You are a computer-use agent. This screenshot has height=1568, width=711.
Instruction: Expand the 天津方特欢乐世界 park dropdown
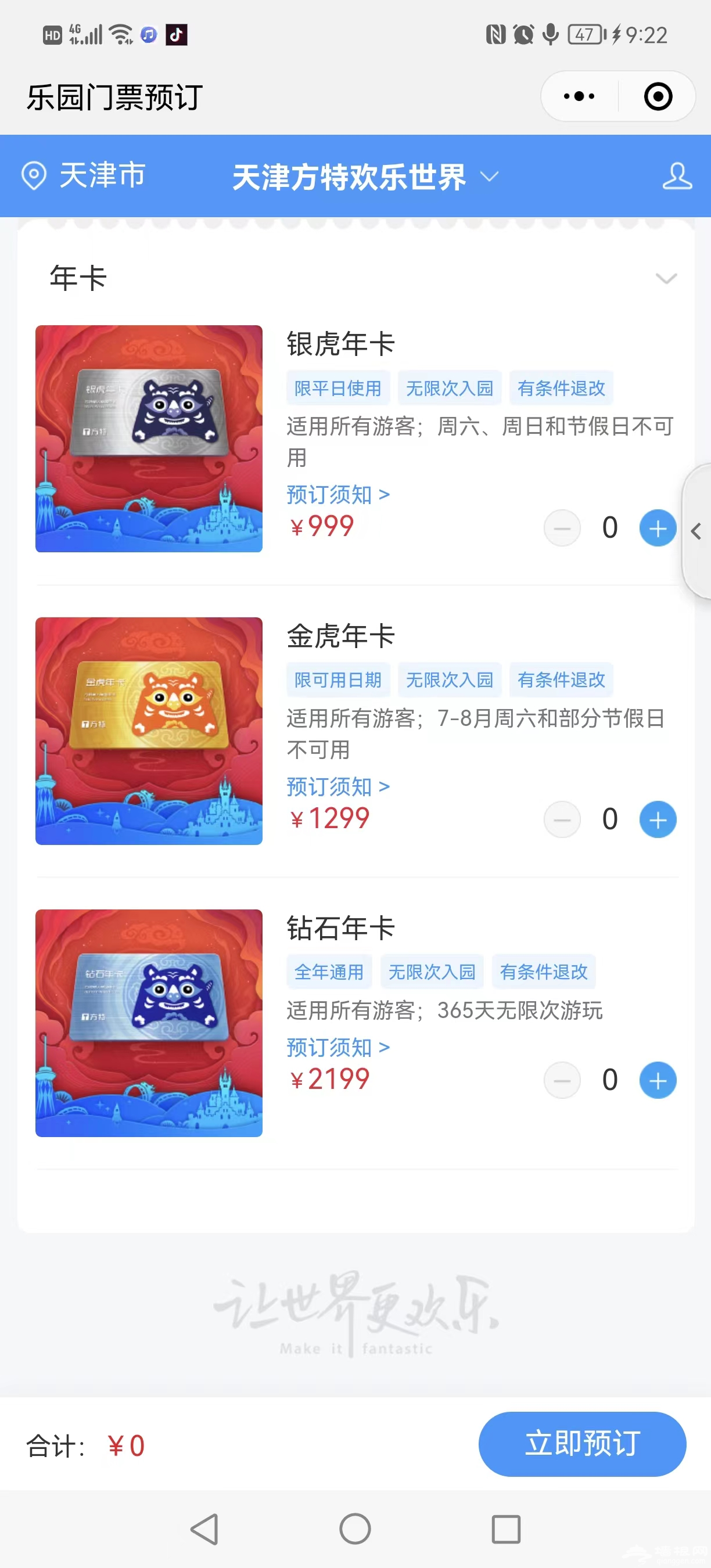pyautogui.click(x=365, y=177)
